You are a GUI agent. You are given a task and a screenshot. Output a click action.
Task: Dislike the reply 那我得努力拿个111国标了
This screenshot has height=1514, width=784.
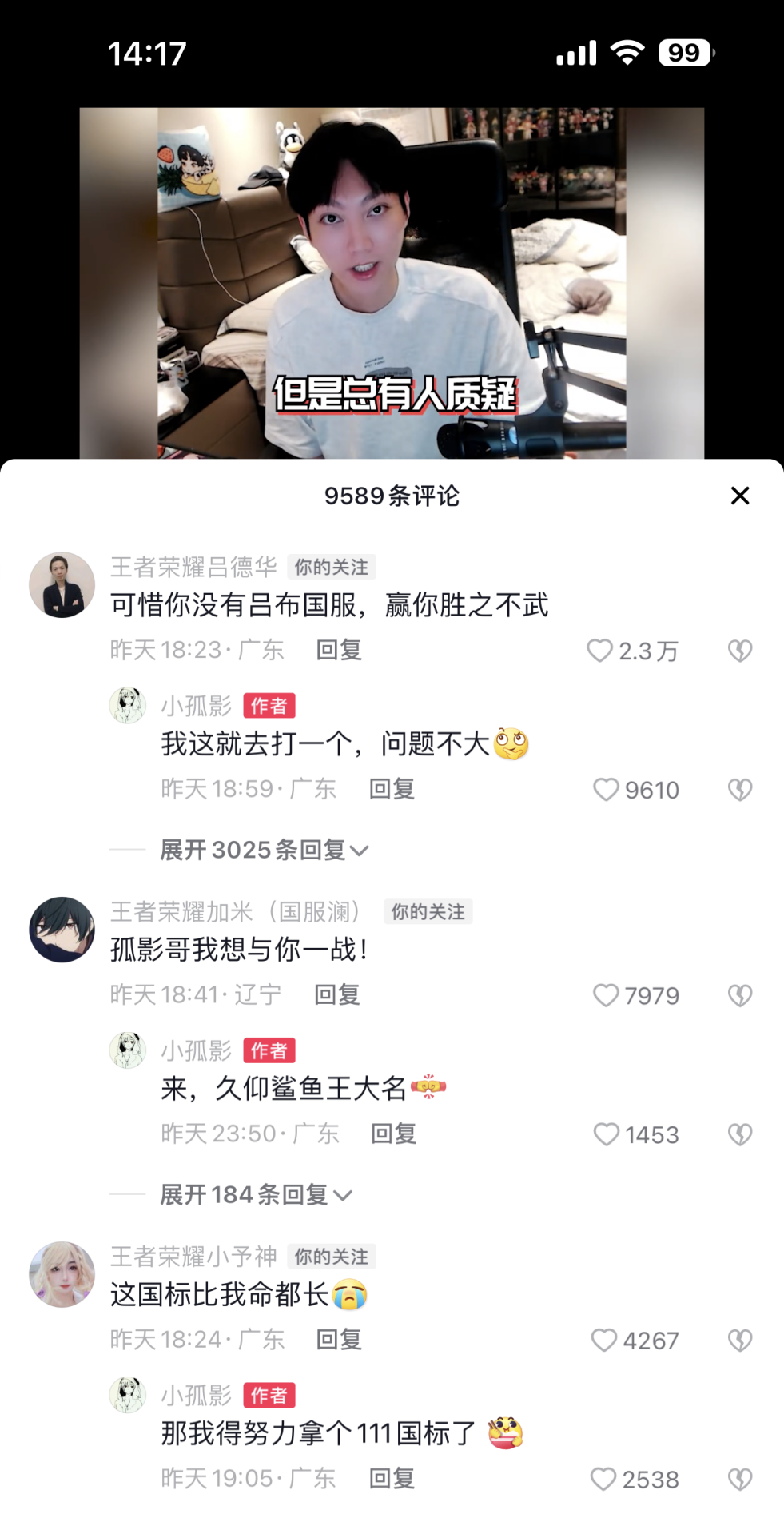point(740,1479)
